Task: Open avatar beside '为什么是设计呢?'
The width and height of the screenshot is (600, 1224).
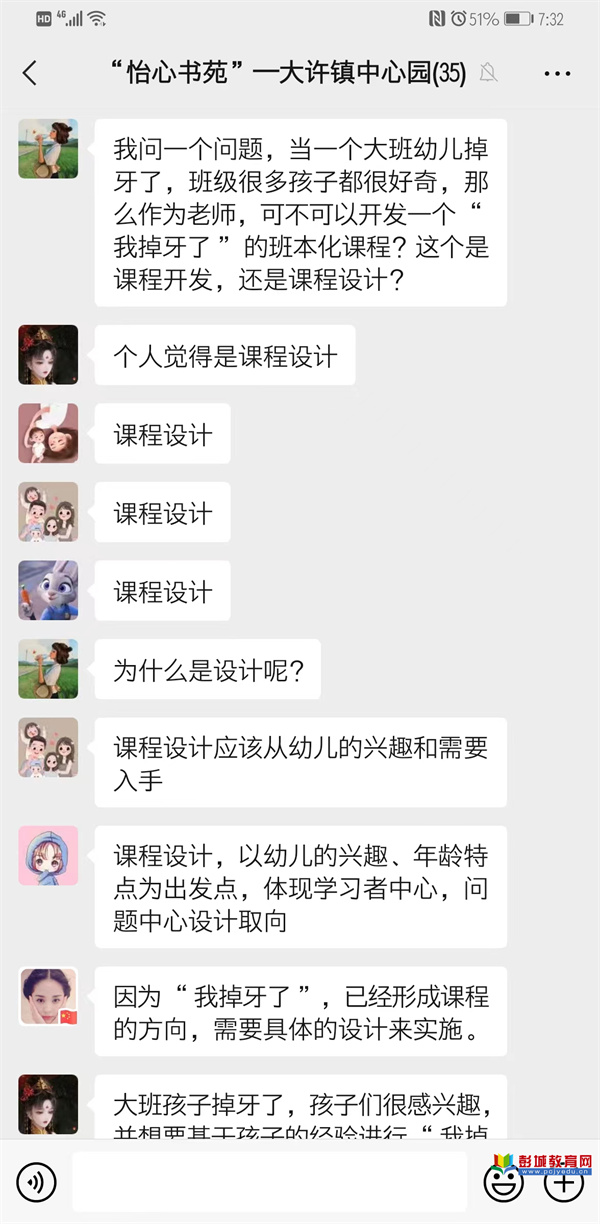Action: click(x=48, y=669)
